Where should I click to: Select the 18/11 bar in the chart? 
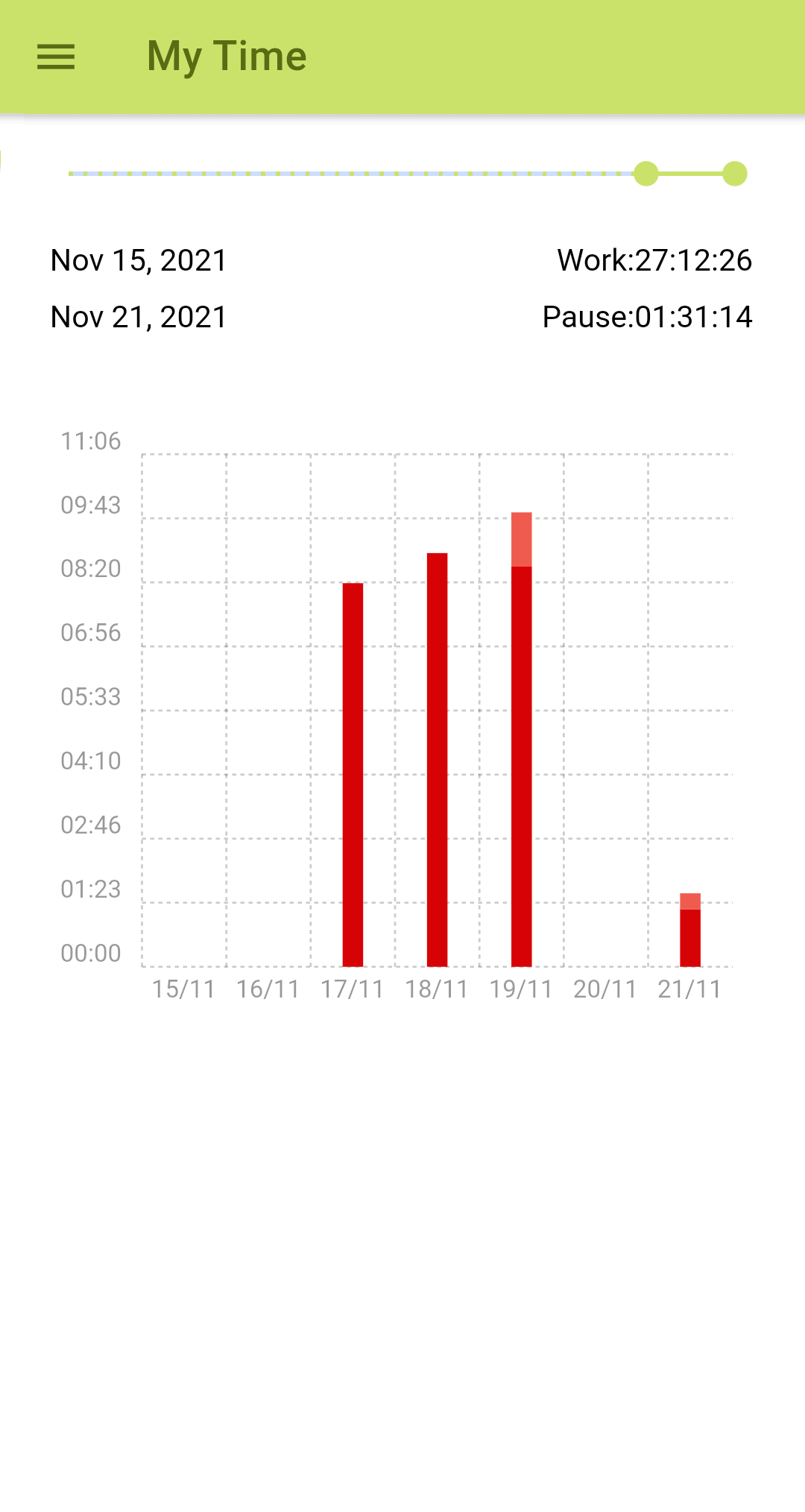coord(437,760)
